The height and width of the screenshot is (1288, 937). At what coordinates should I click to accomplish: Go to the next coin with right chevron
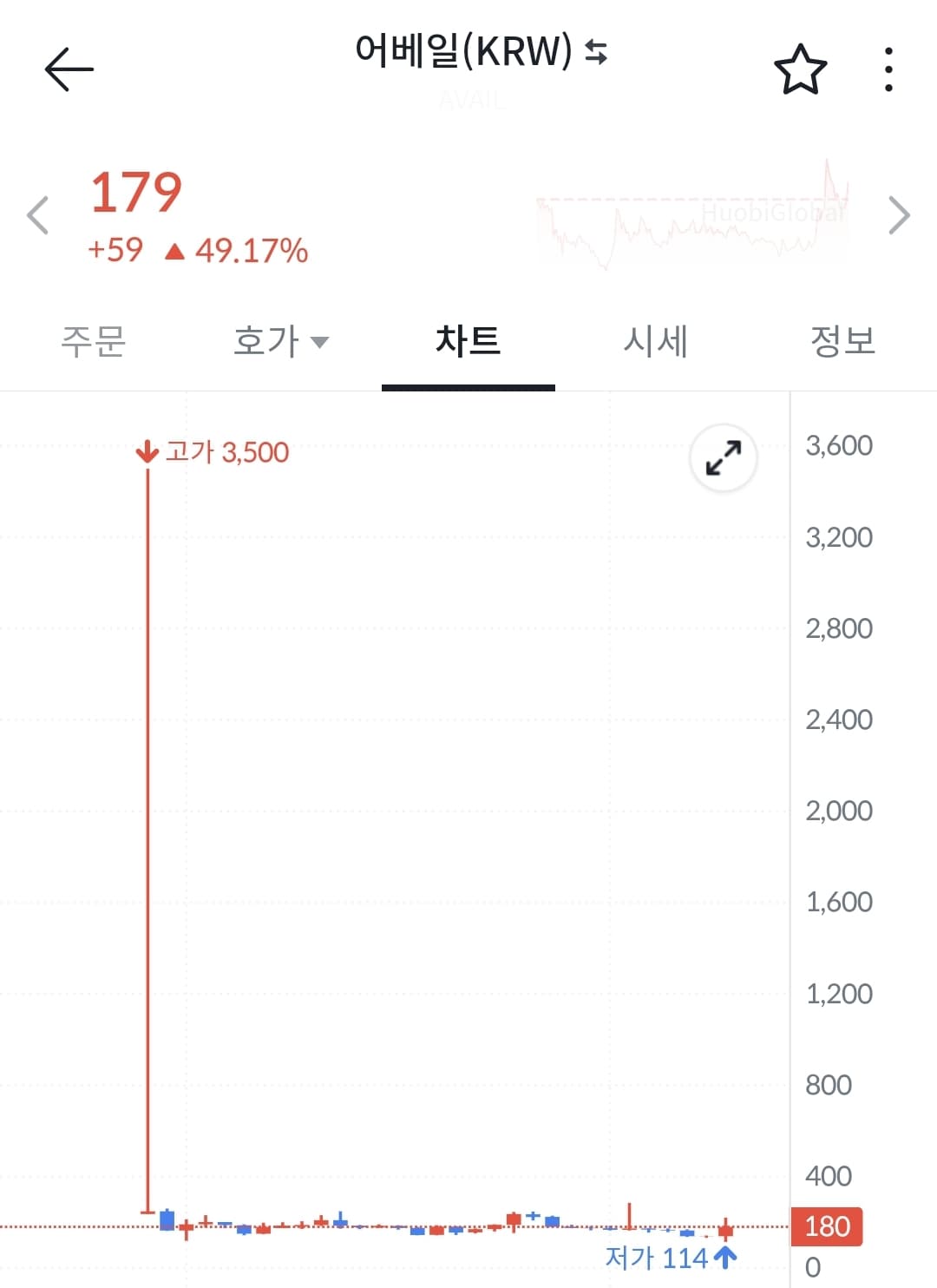coord(899,215)
